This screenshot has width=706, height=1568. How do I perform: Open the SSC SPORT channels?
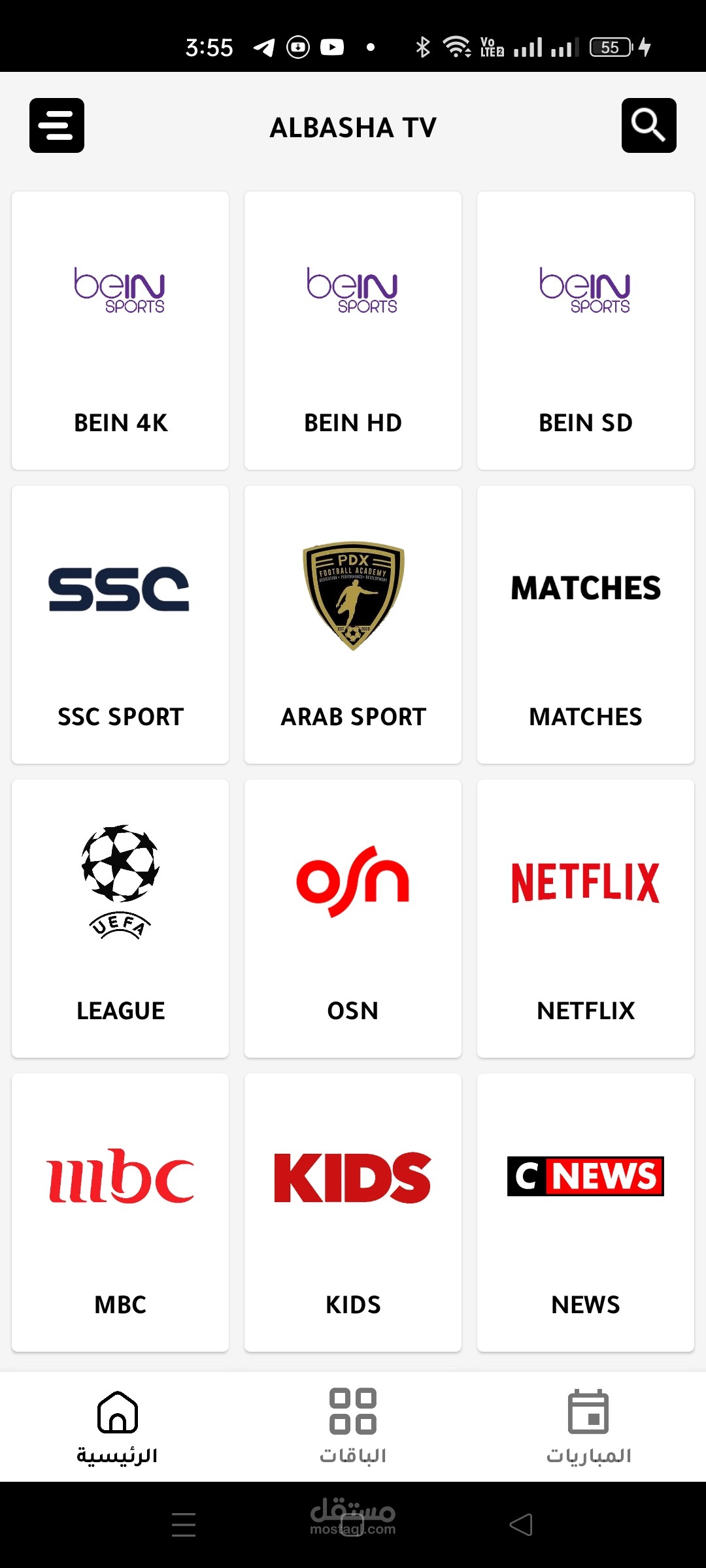click(120, 625)
